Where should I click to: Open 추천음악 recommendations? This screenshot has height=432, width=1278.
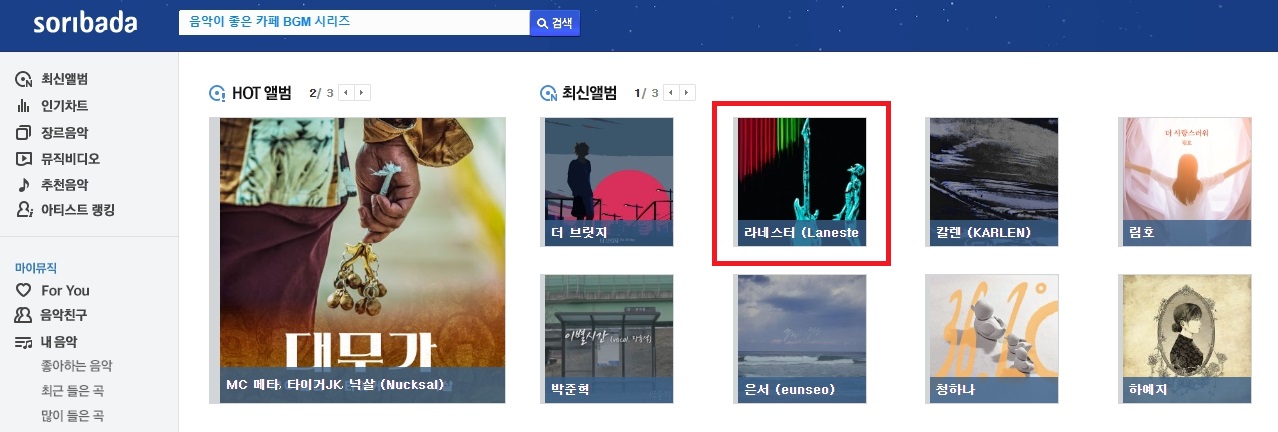click(64, 184)
